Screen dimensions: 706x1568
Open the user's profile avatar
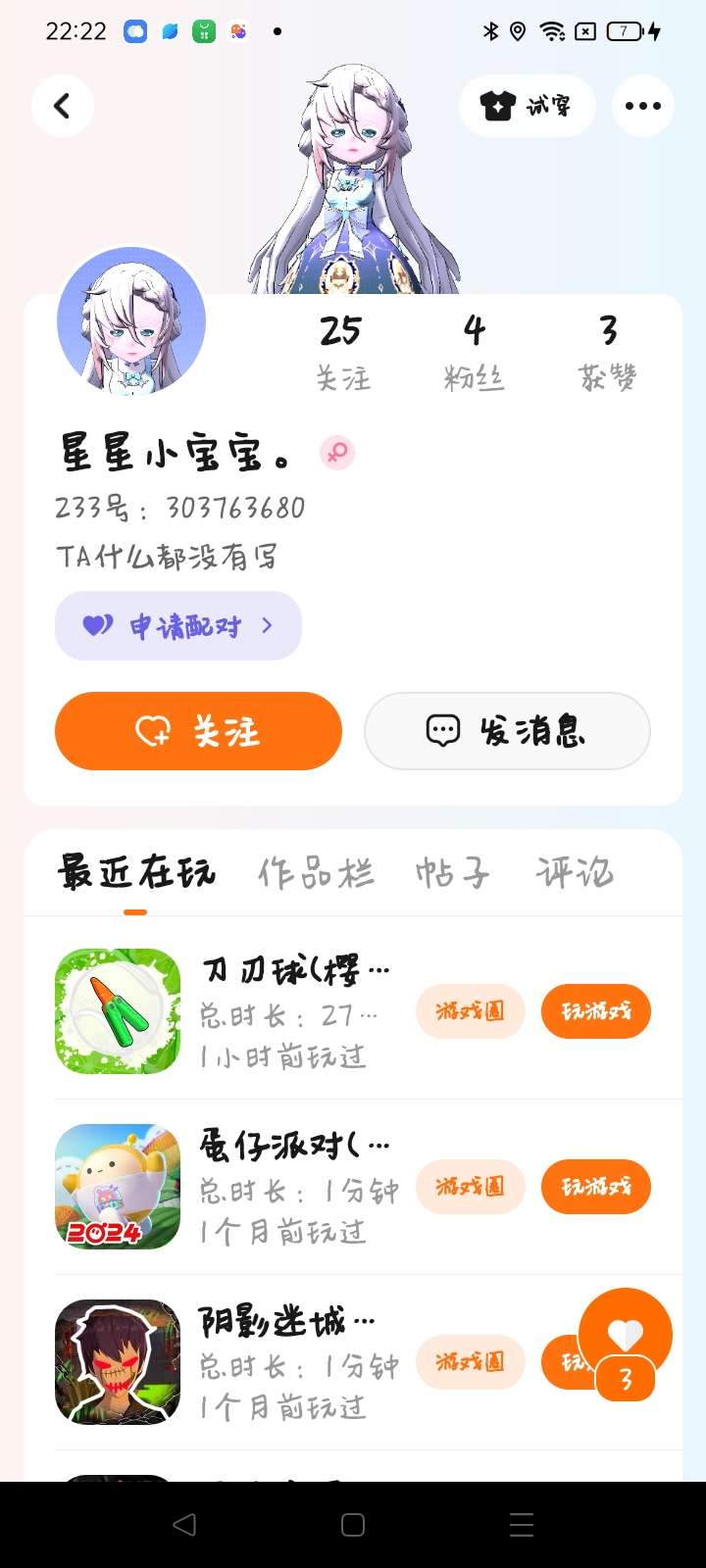point(131,321)
